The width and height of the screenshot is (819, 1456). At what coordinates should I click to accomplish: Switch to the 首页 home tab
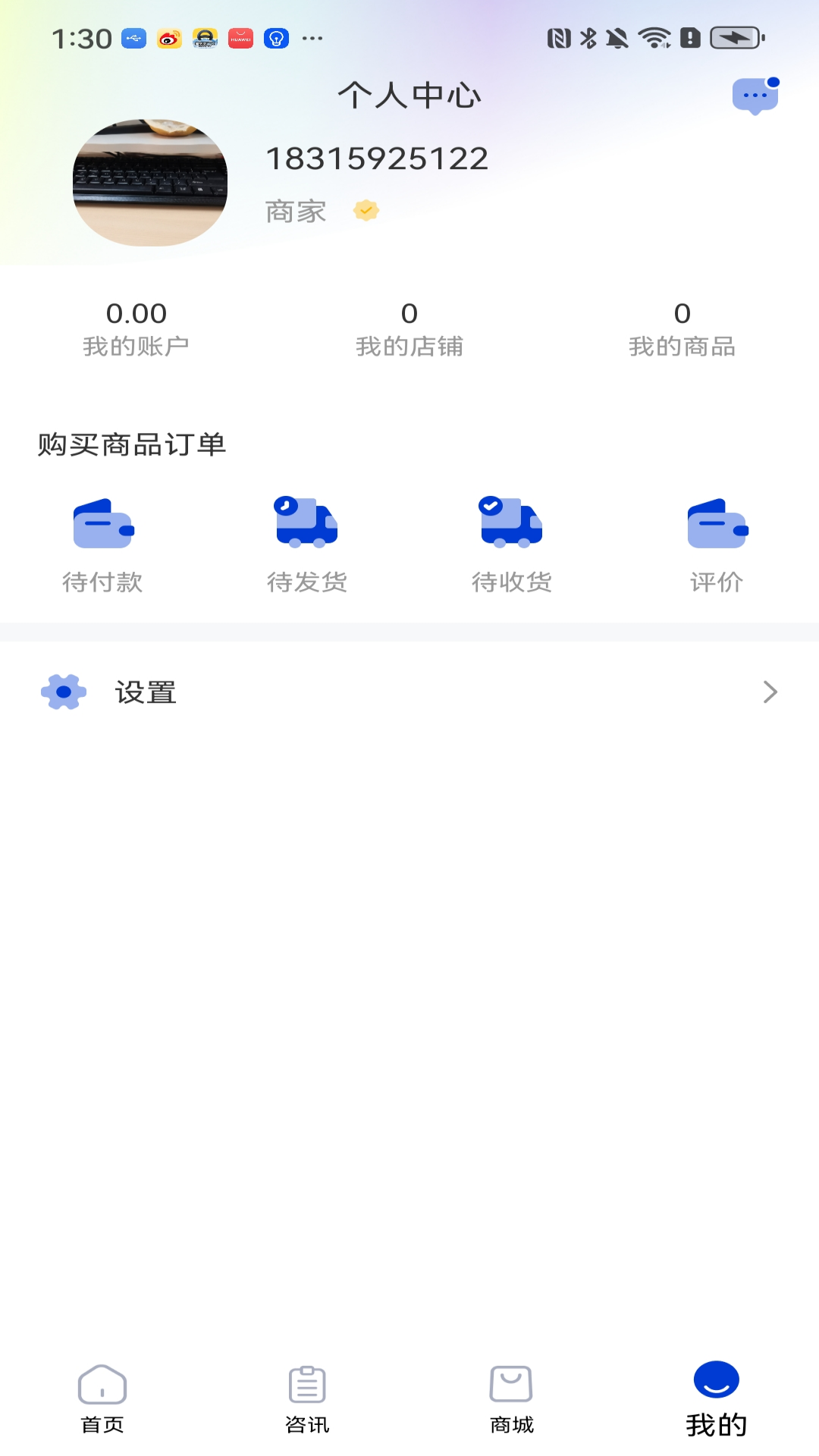click(x=102, y=1399)
